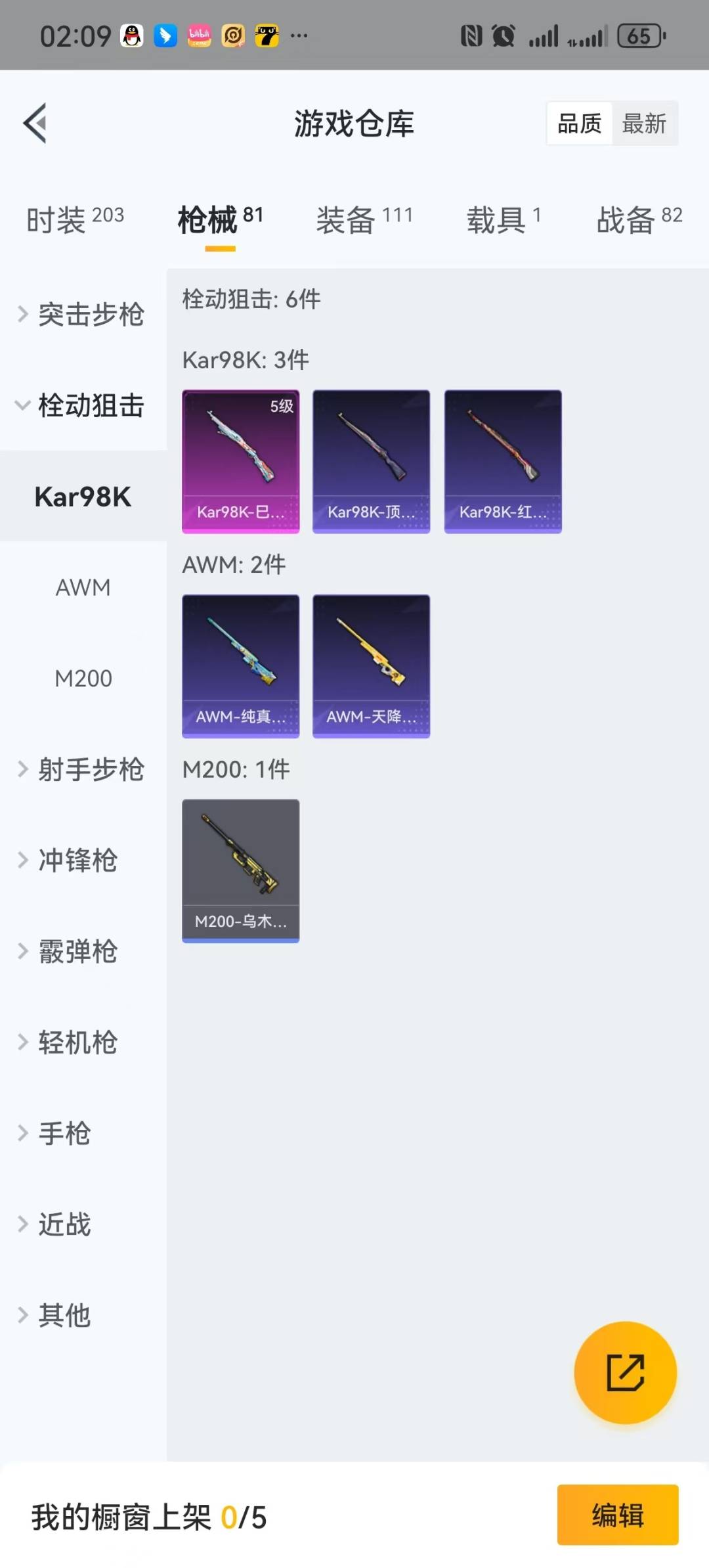Switch to the 装备 tab
This screenshot has width=709, height=1568.
[364, 219]
